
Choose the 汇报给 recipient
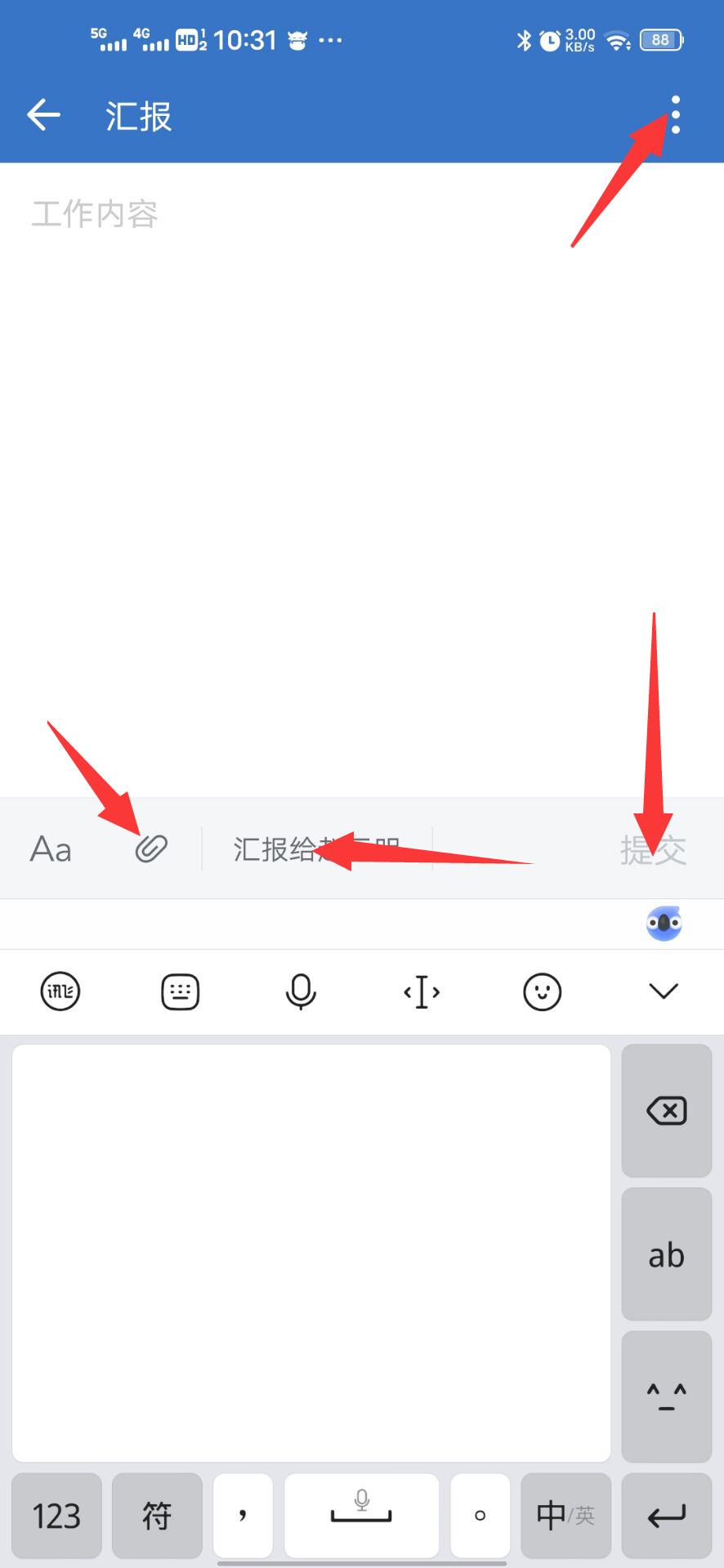pos(317,849)
